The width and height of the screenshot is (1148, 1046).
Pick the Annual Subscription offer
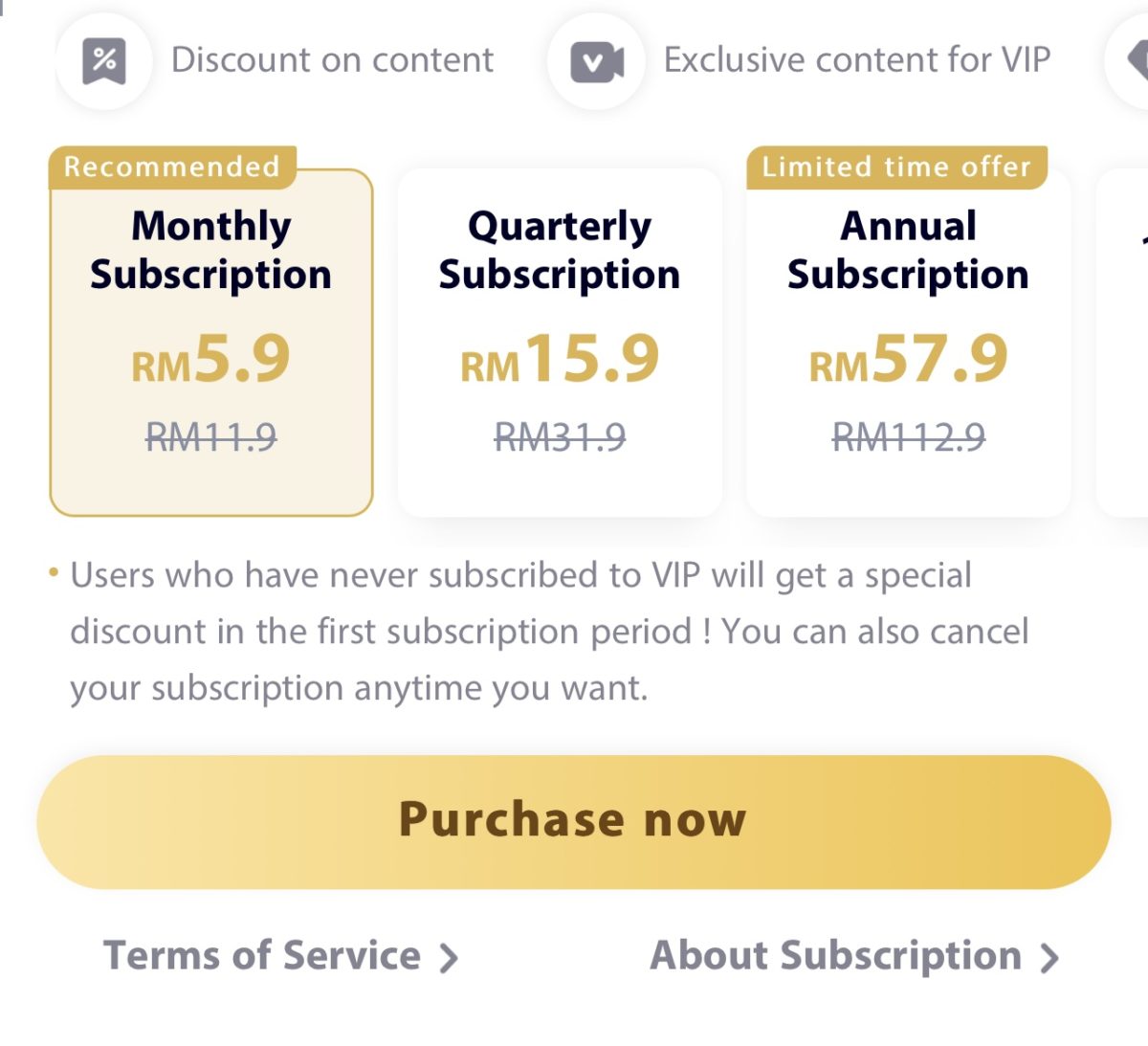tap(908, 342)
